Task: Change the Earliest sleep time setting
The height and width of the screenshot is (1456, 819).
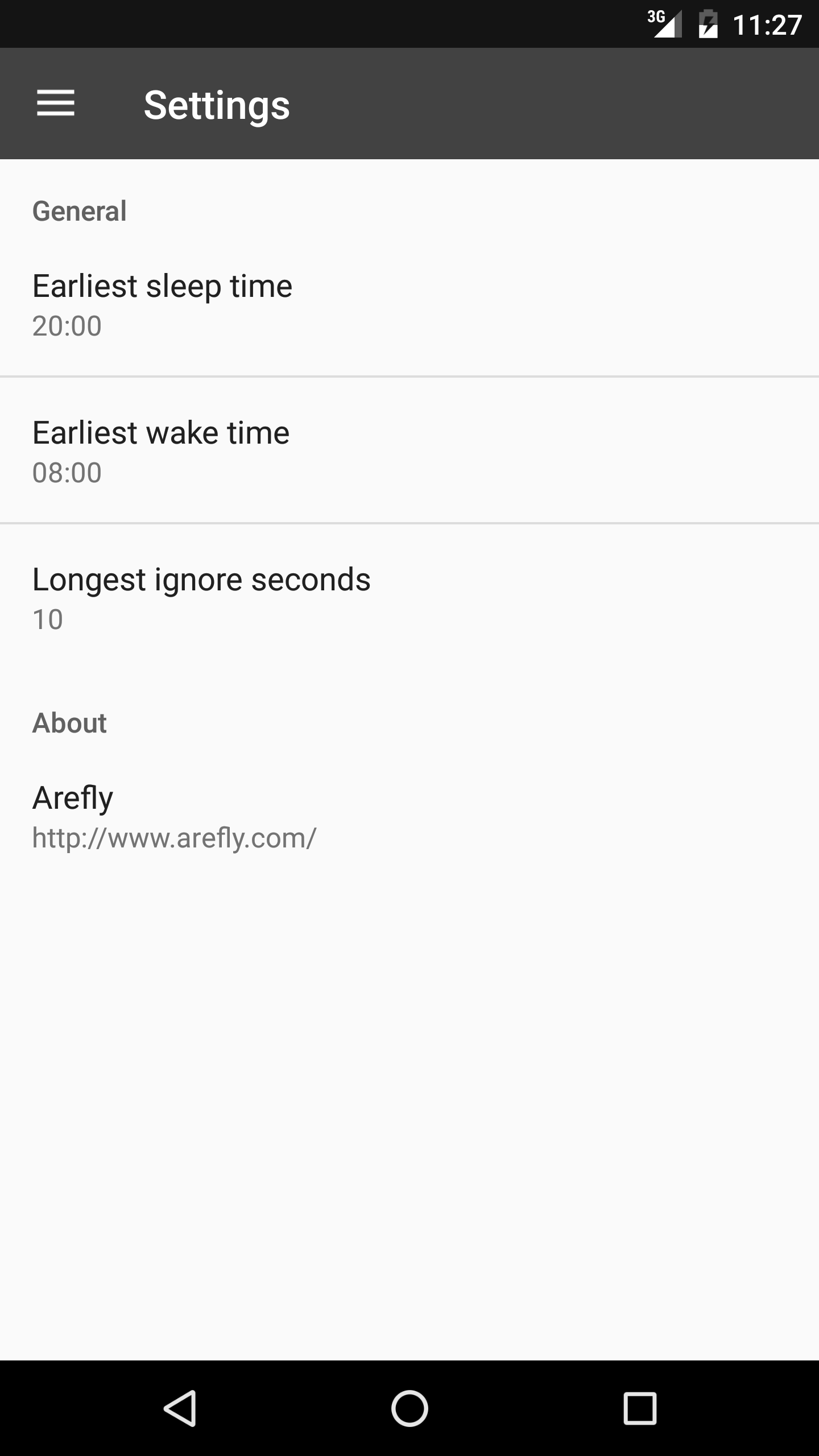Action: pyautogui.click(x=409, y=304)
